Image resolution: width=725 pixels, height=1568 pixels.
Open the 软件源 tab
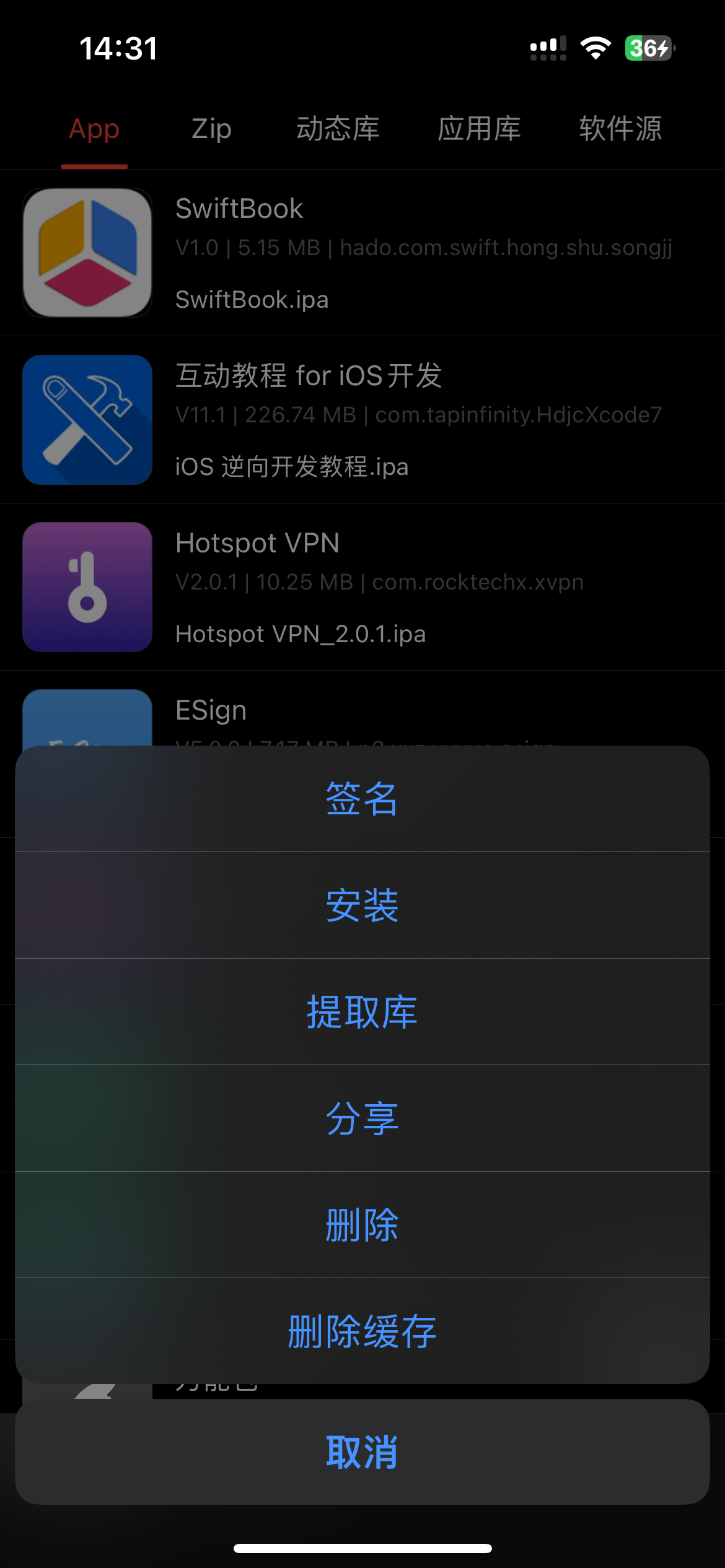click(x=621, y=129)
